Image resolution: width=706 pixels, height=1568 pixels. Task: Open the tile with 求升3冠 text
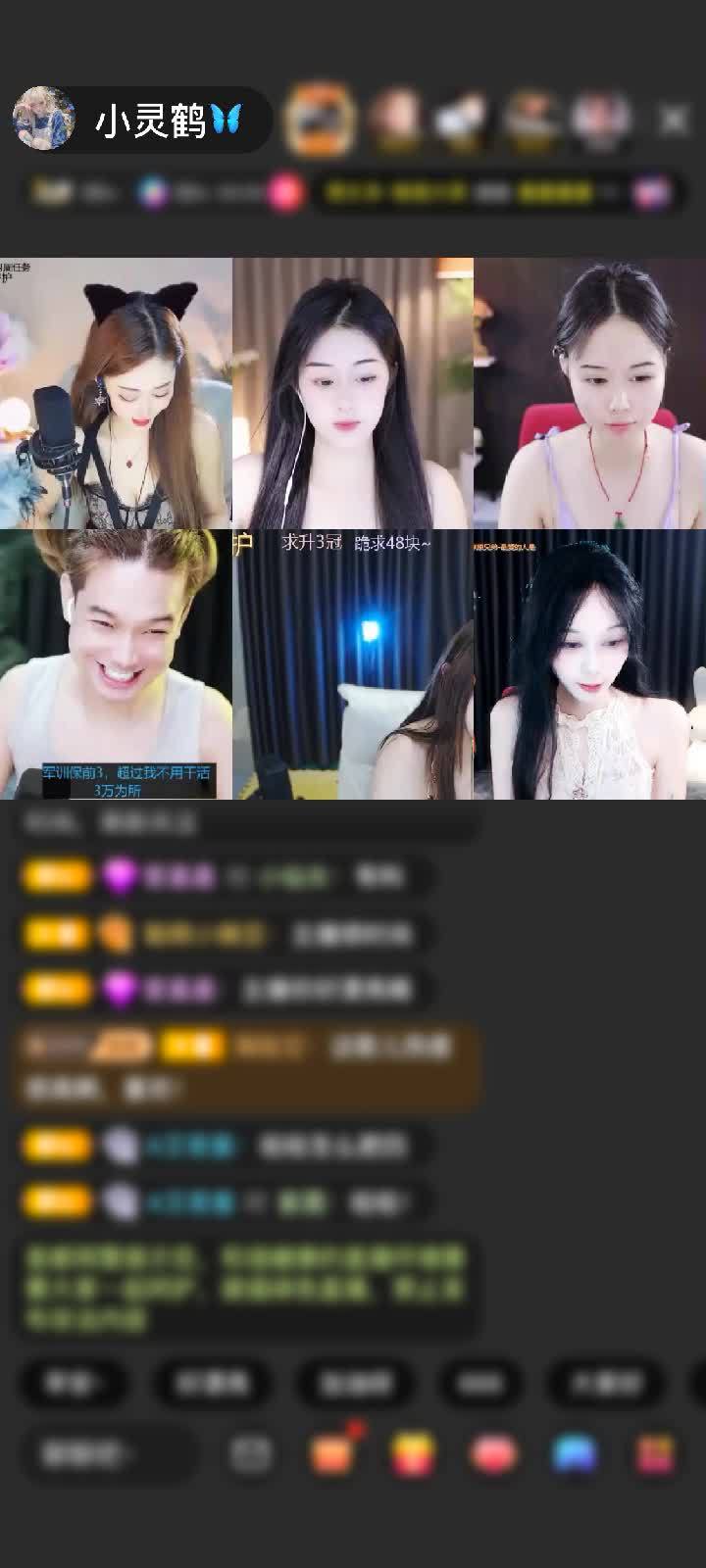(352, 664)
